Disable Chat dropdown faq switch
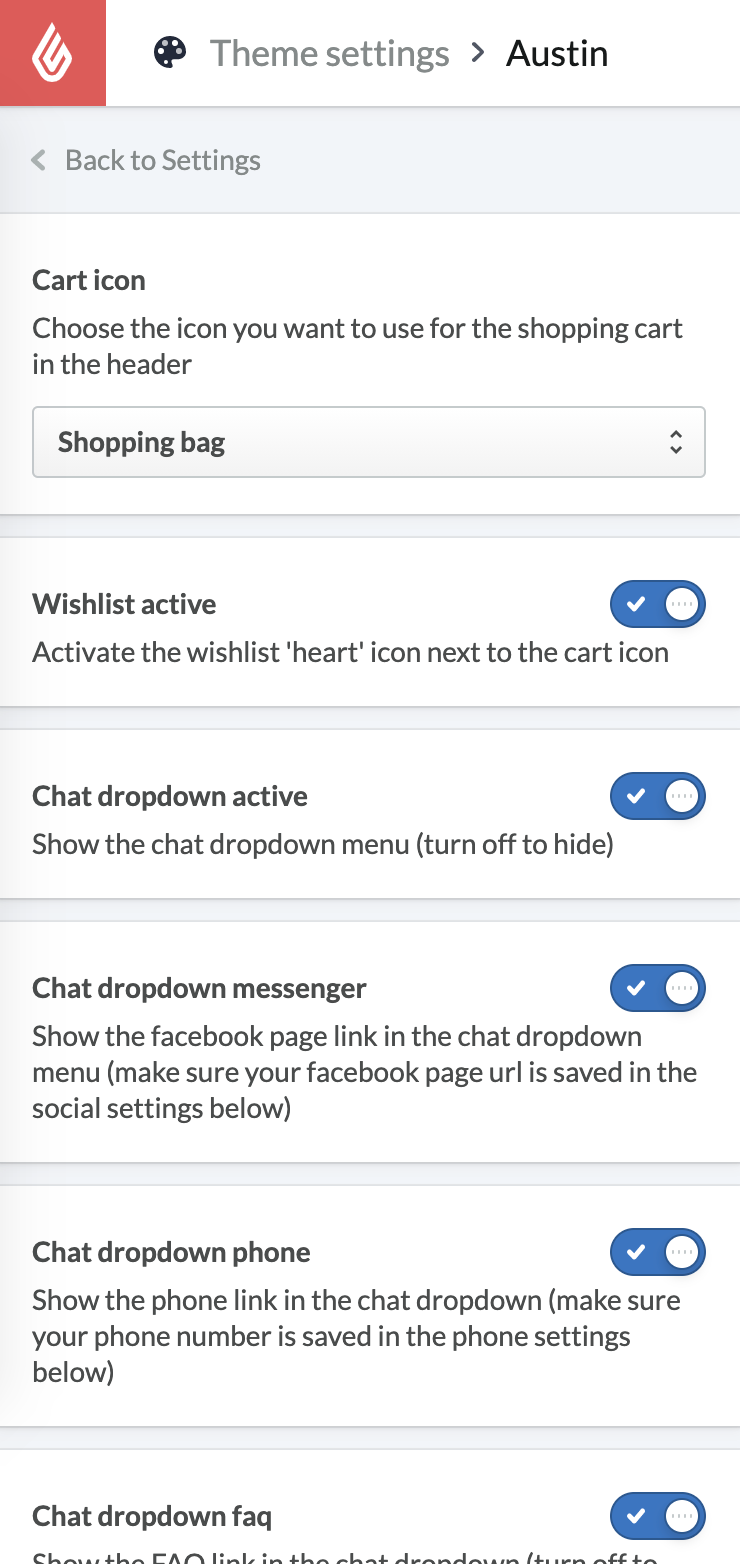The width and height of the screenshot is (740, 1564). click(657, 1516)
